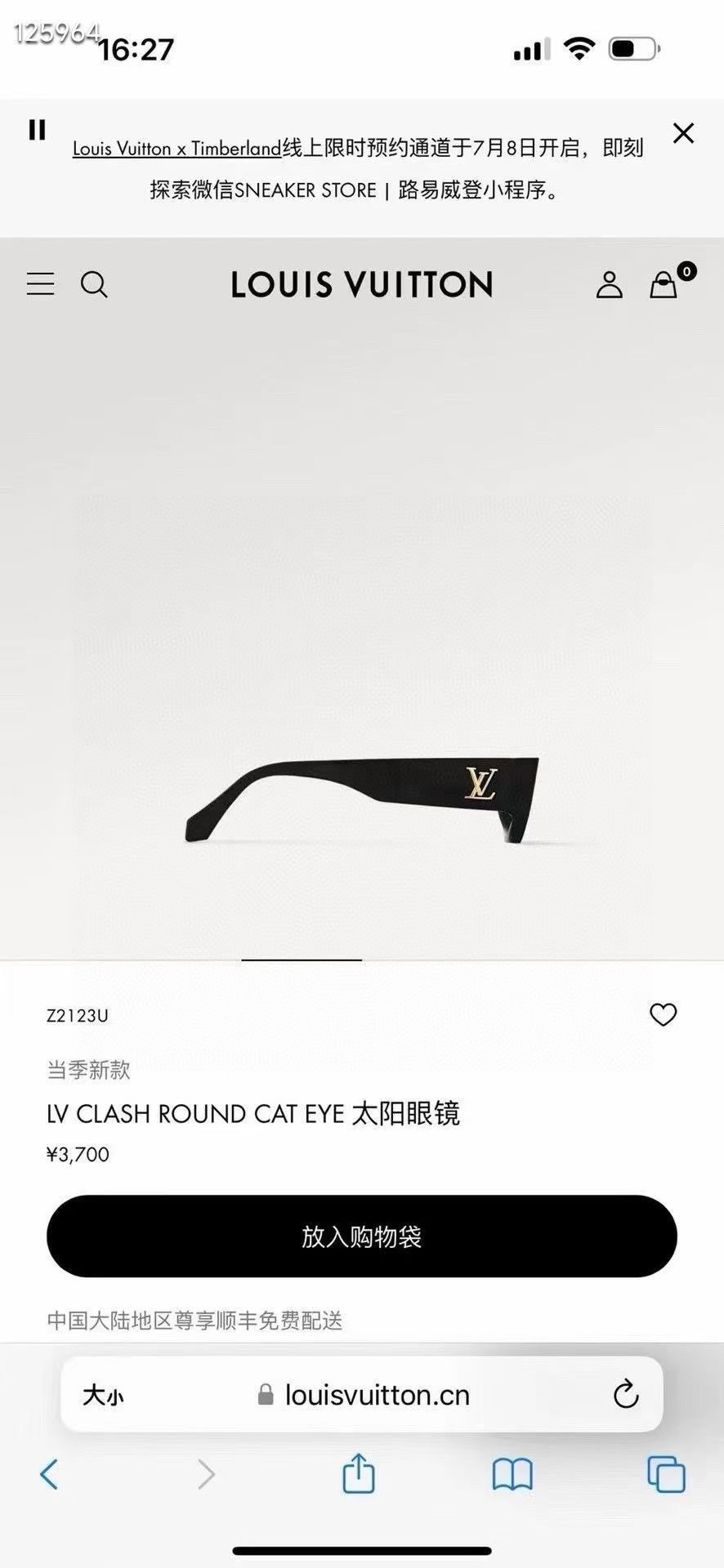Open the hamburger navigation menu

tap(40, 284)
